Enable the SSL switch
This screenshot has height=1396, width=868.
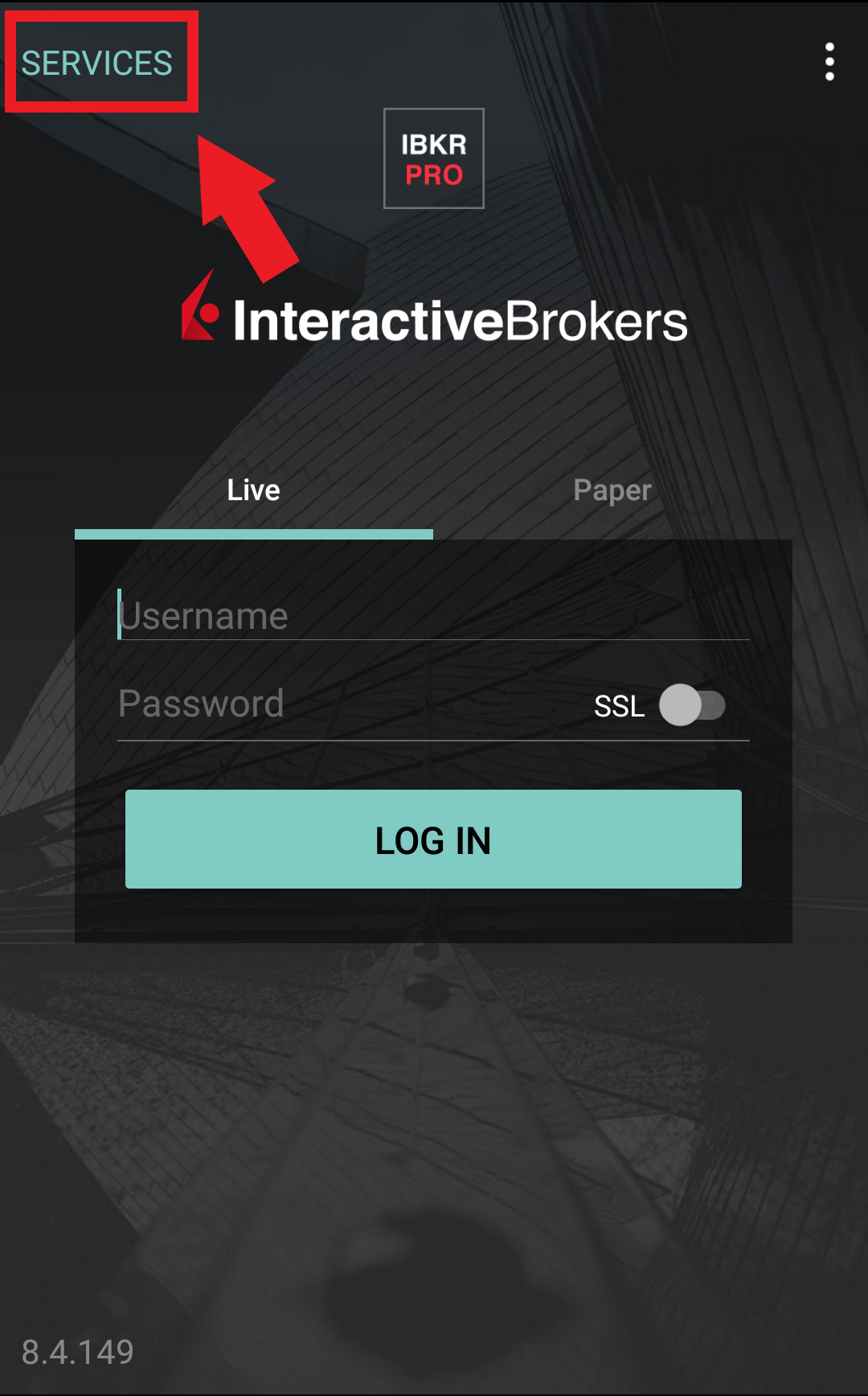click(692, 705)
